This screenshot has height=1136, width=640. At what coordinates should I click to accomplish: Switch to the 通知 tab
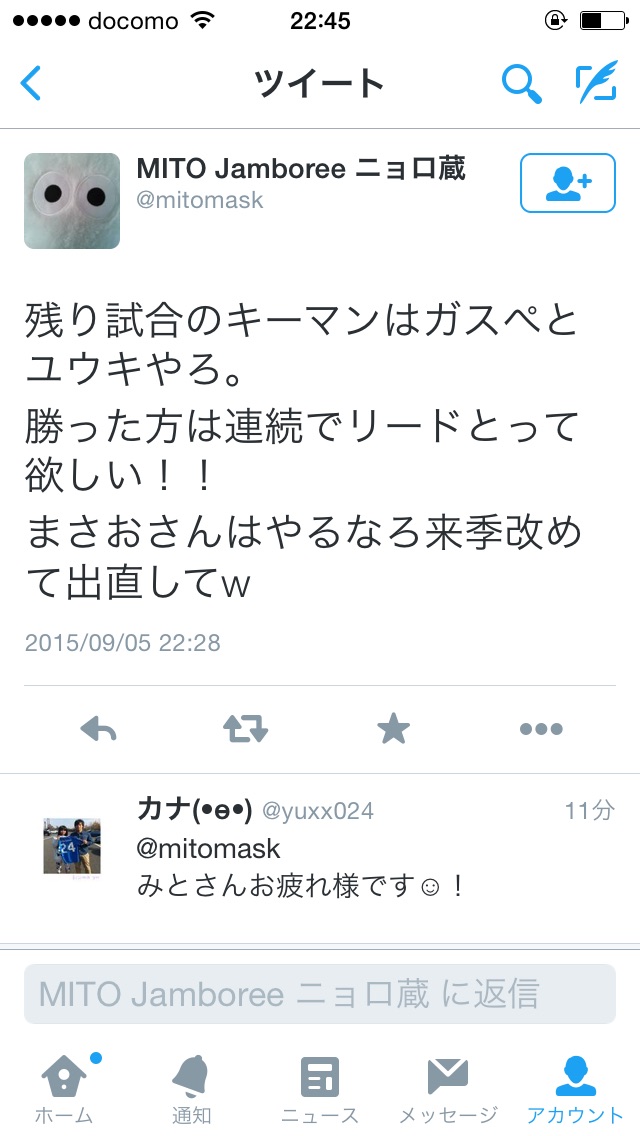coord(190,1086)
